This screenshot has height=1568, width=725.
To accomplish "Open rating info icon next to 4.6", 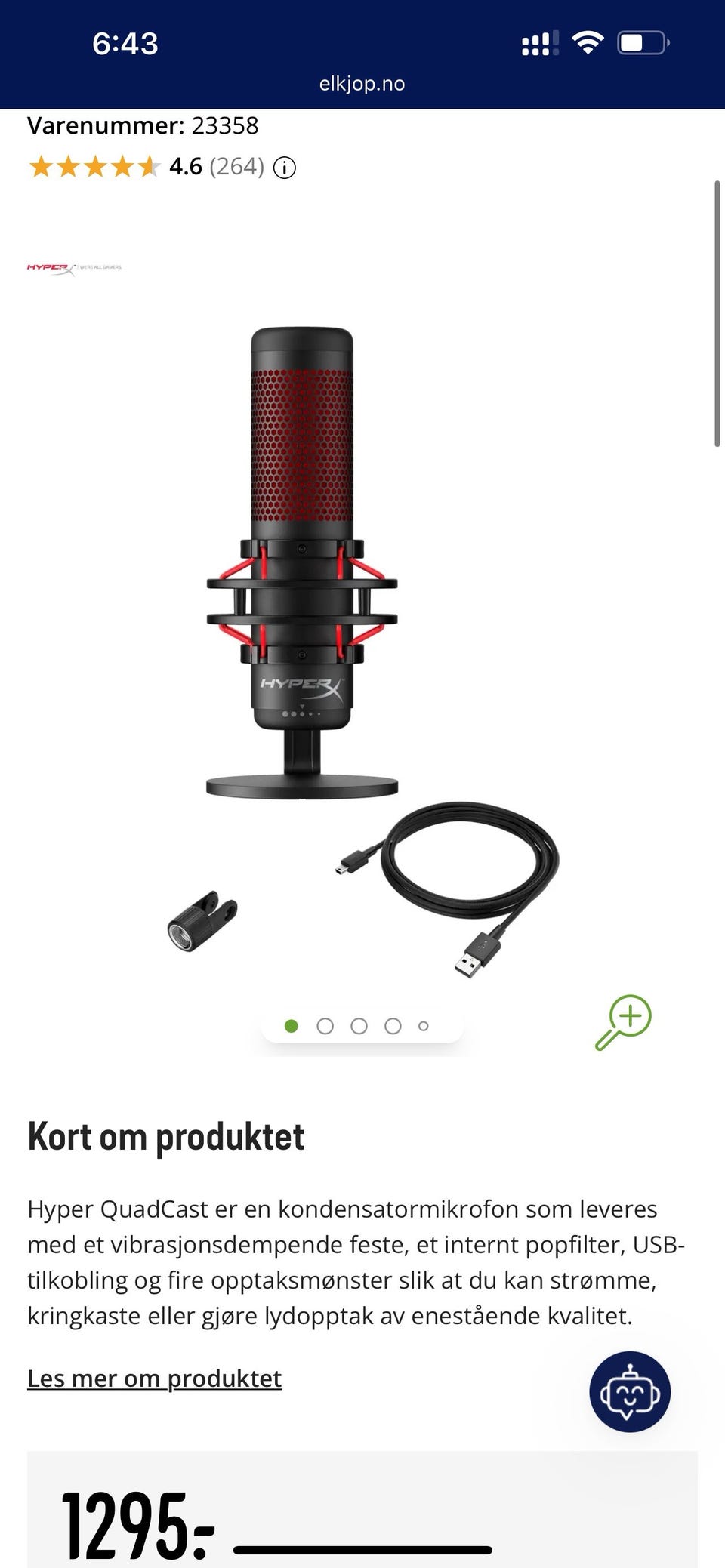I will click(x=284, y=167).
